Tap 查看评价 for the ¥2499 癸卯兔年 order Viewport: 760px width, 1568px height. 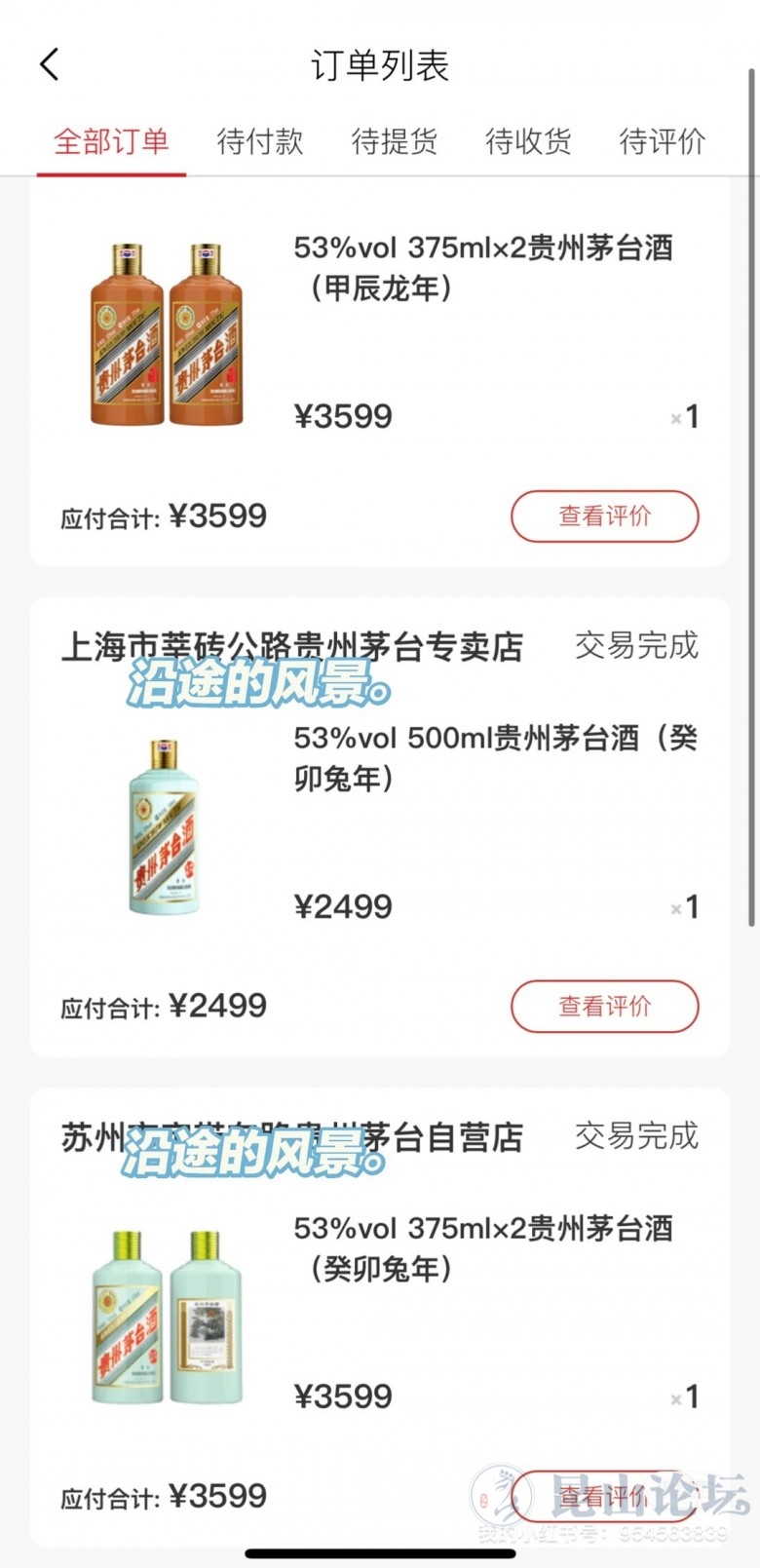(x=604, y=1006)
